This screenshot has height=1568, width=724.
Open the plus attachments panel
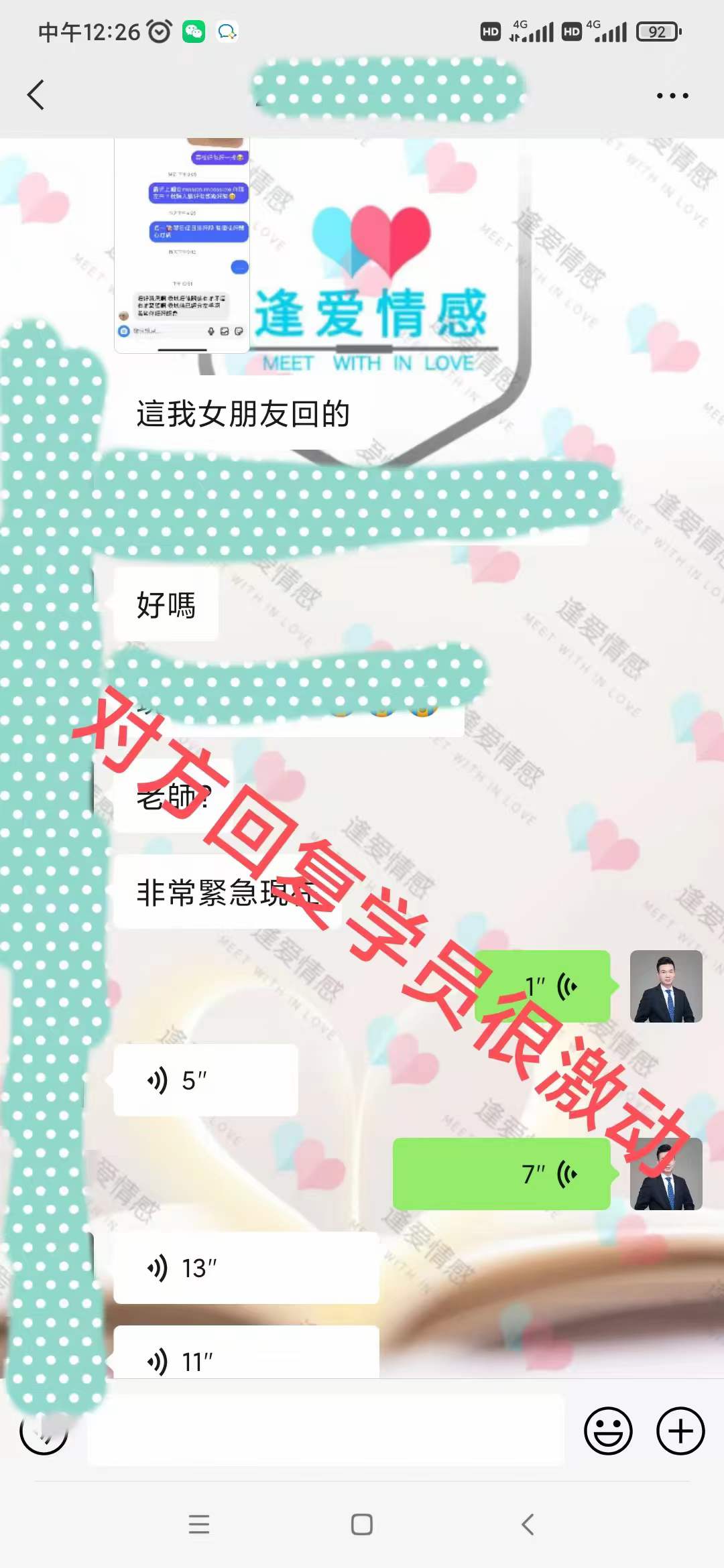680,1431
